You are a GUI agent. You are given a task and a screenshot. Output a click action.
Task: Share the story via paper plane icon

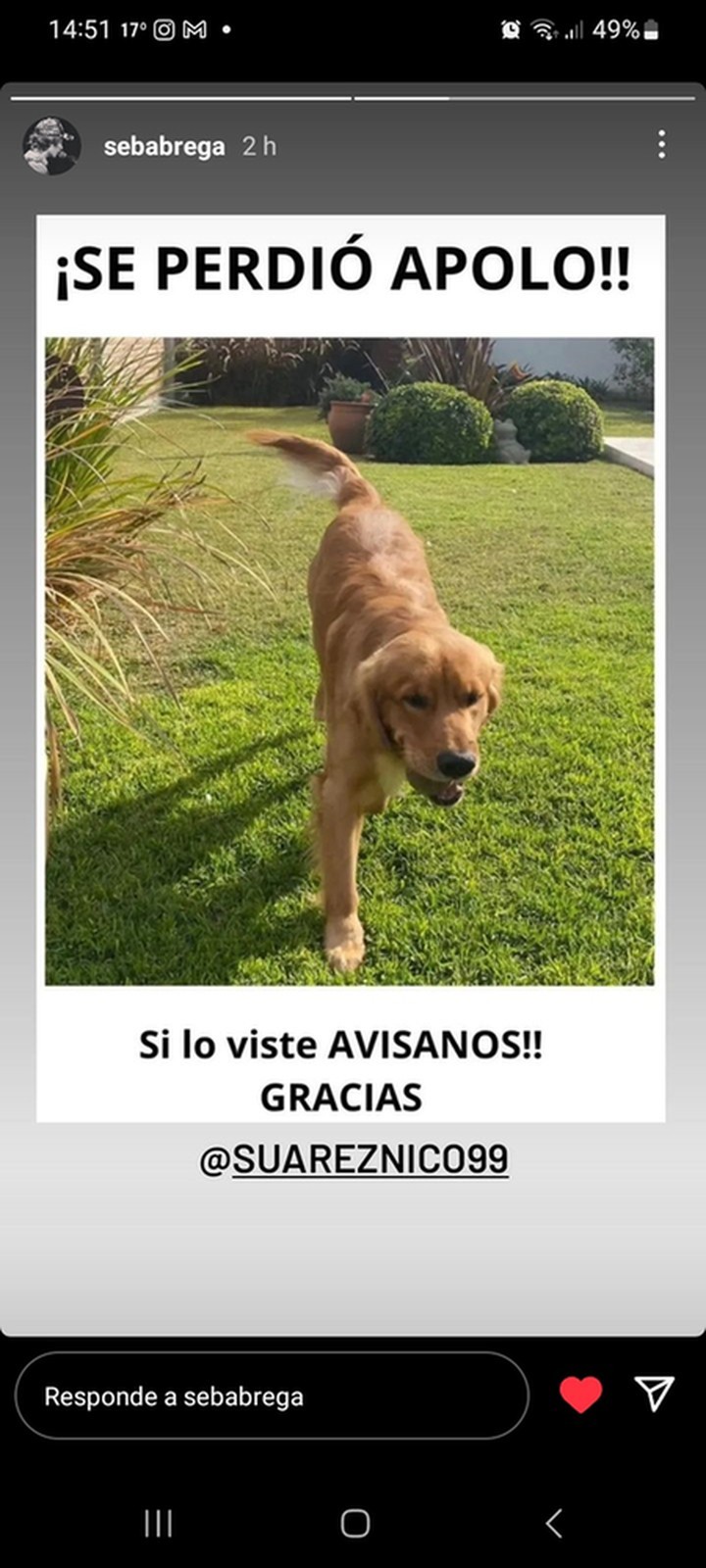pyautogui.click(x=654, y=1393)
